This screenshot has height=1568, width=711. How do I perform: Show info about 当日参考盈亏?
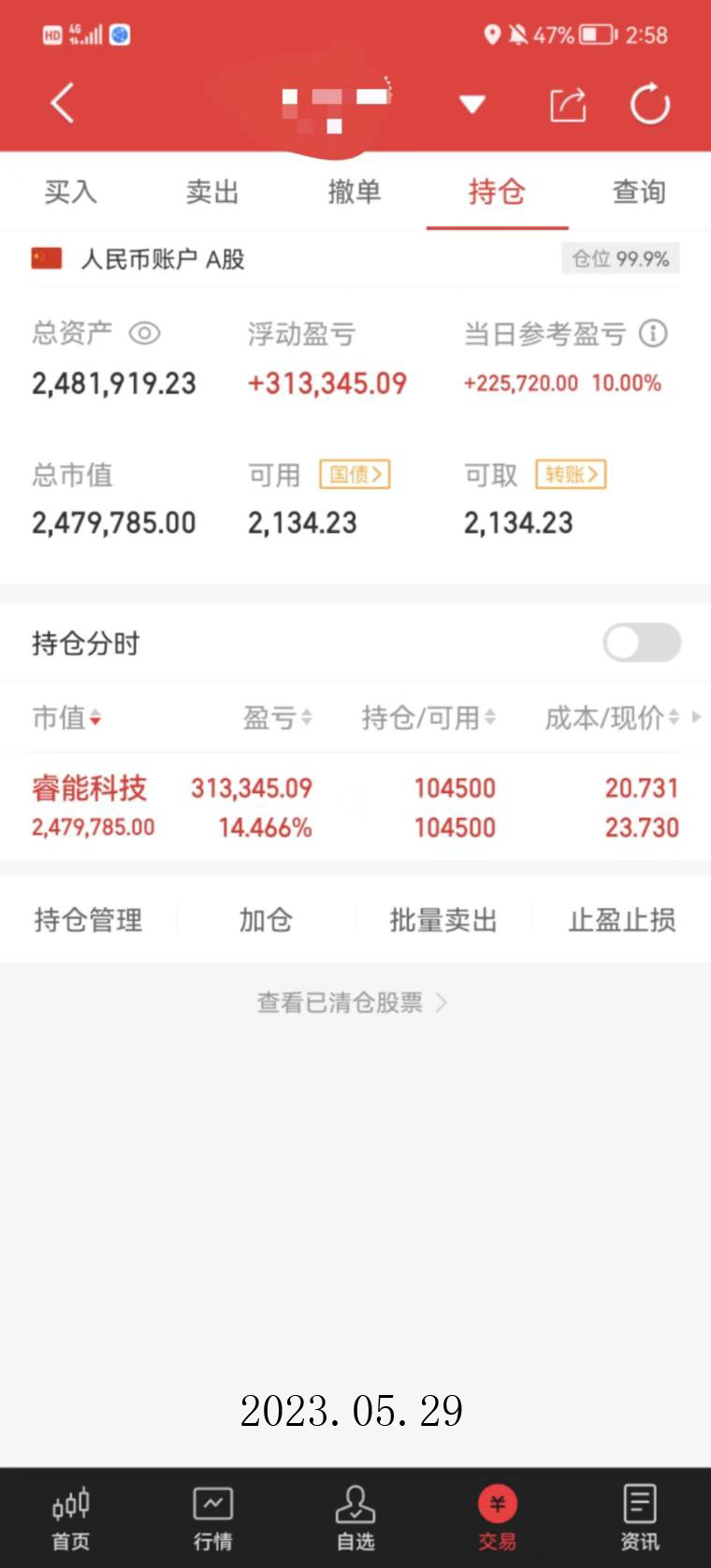pyautogui.click(x=653, y=333)
